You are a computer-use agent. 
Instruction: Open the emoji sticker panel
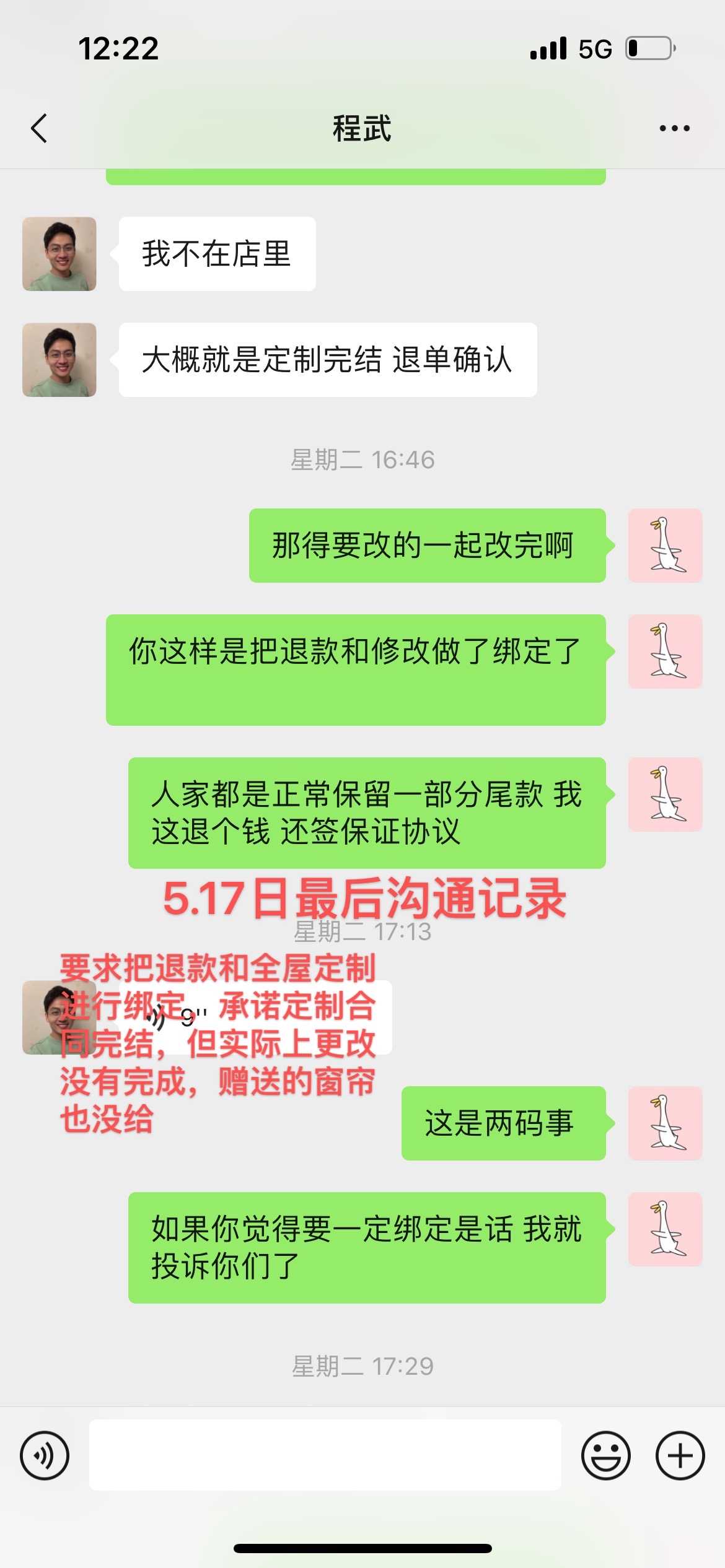pos(605,1455)
